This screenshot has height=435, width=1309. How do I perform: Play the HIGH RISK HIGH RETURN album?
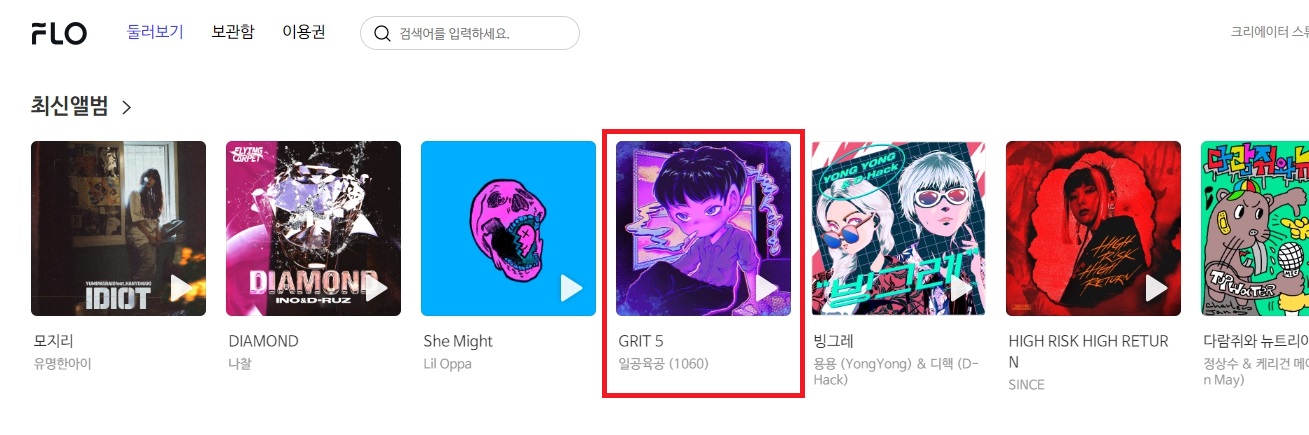pos(1155,289)
